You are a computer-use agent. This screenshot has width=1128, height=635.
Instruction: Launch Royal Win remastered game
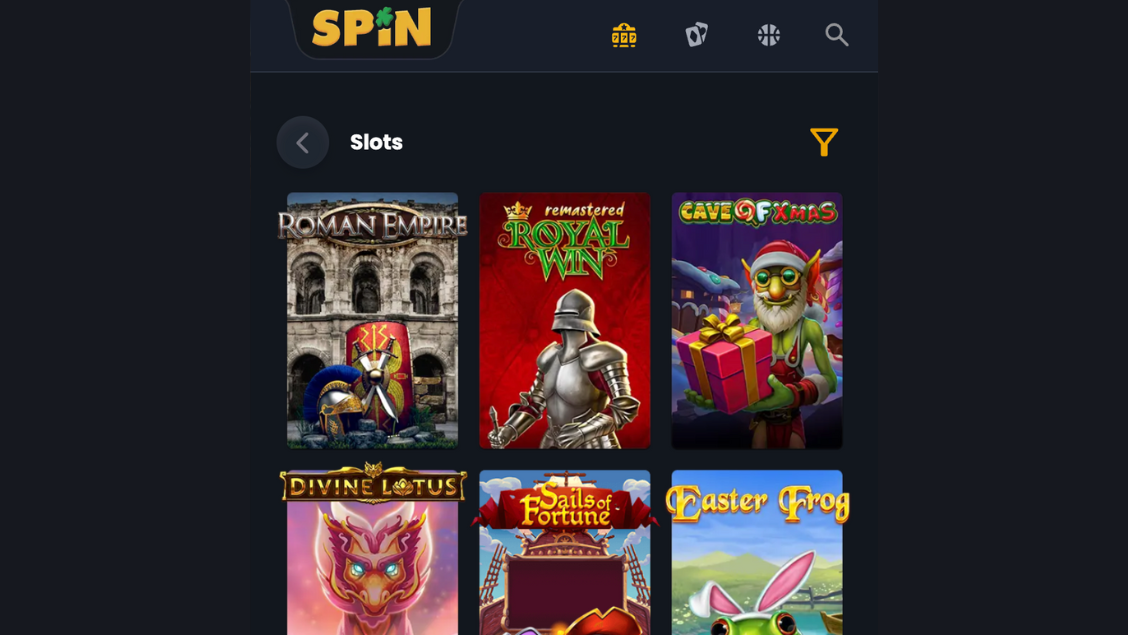(564, 320)
